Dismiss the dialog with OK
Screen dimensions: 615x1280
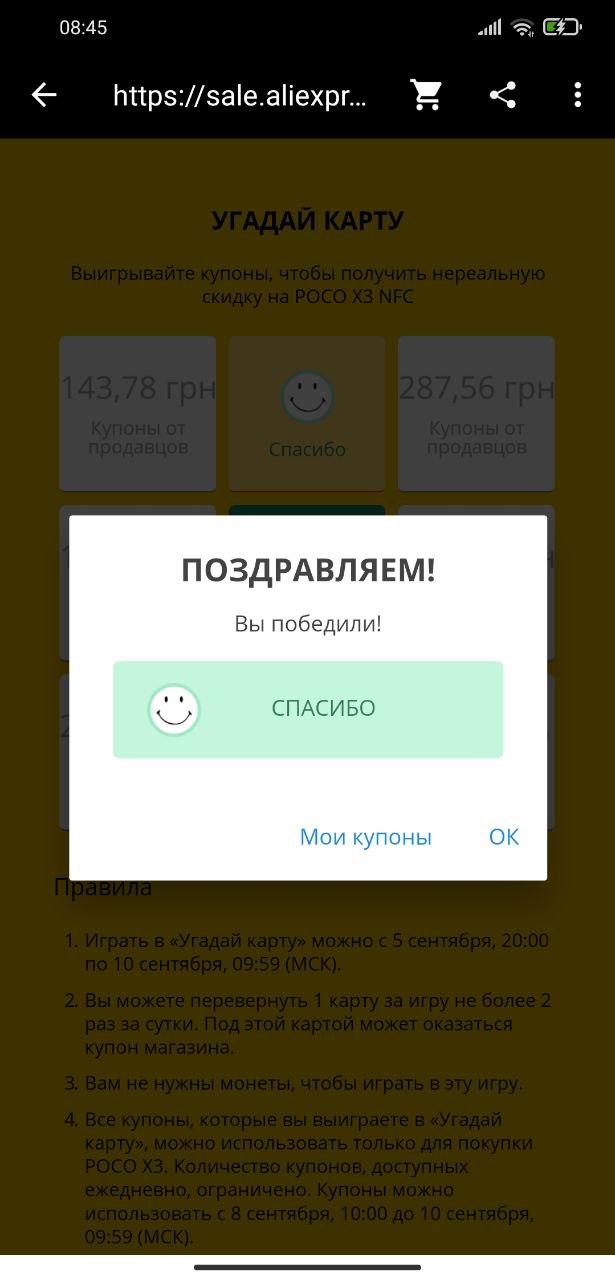point(504,837)
